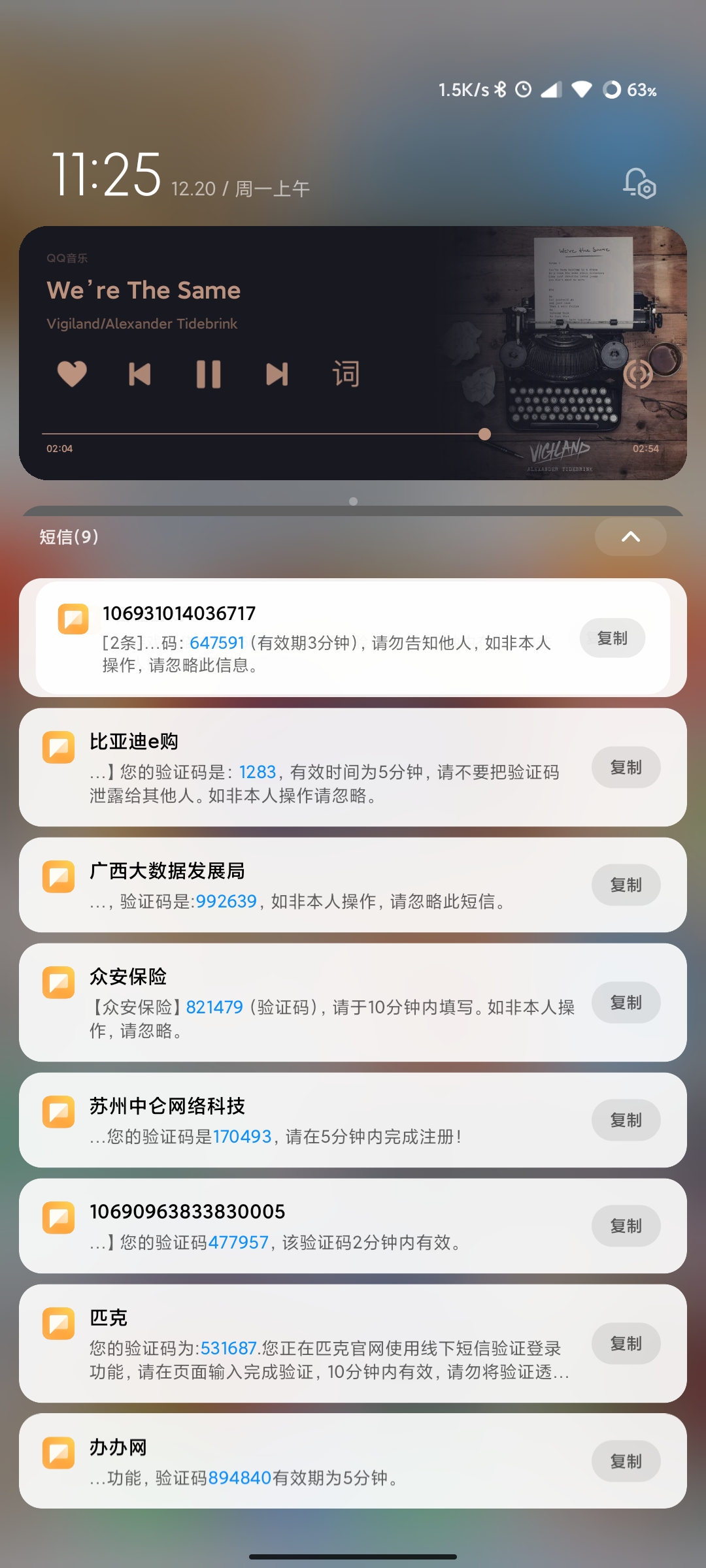Copy the 广西大数据发展局 verification code
The image size is (706, 1568).
626,885
